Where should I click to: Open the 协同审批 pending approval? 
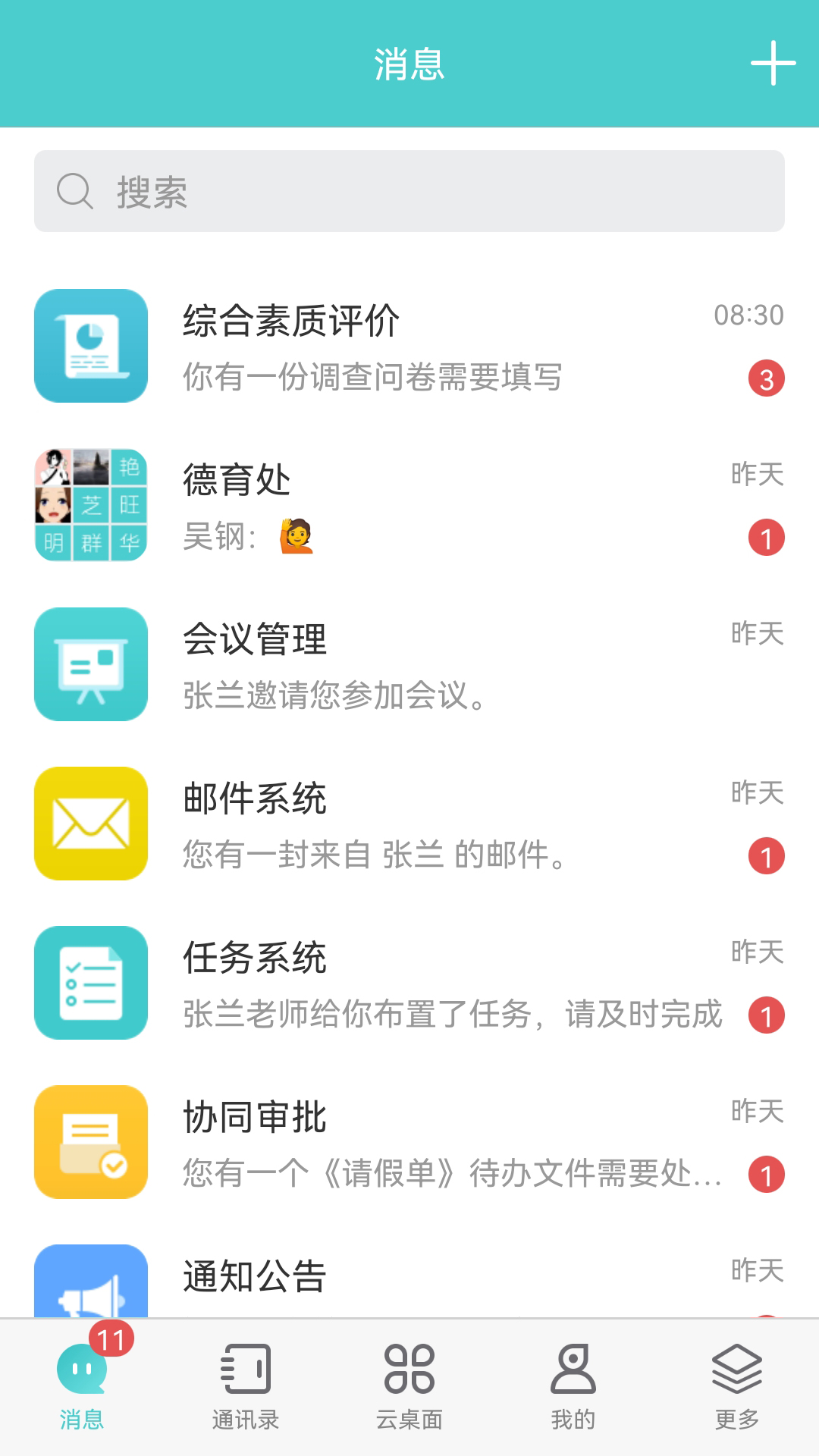(x=409, y=1142)
